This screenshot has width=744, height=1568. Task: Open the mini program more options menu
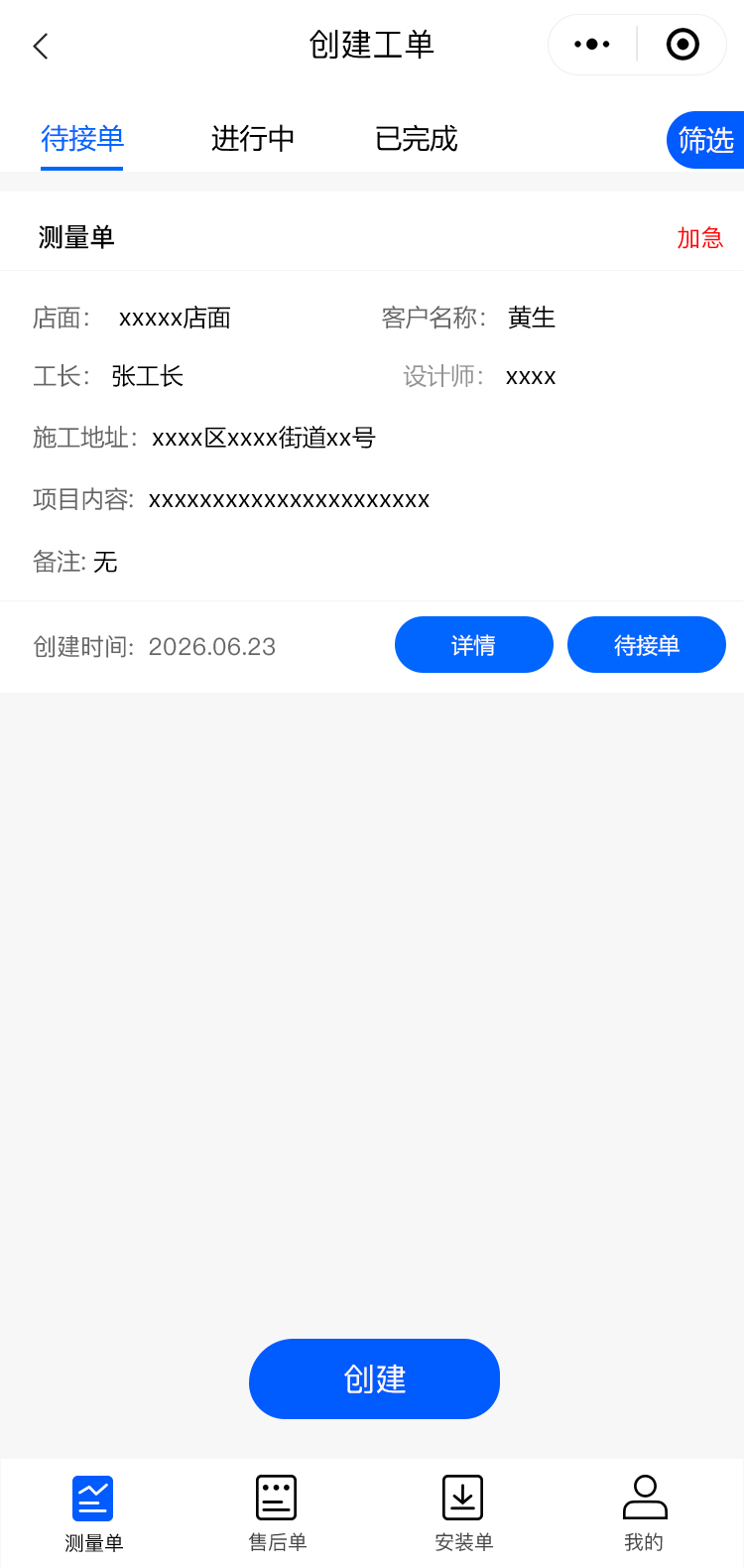(592, 45)
